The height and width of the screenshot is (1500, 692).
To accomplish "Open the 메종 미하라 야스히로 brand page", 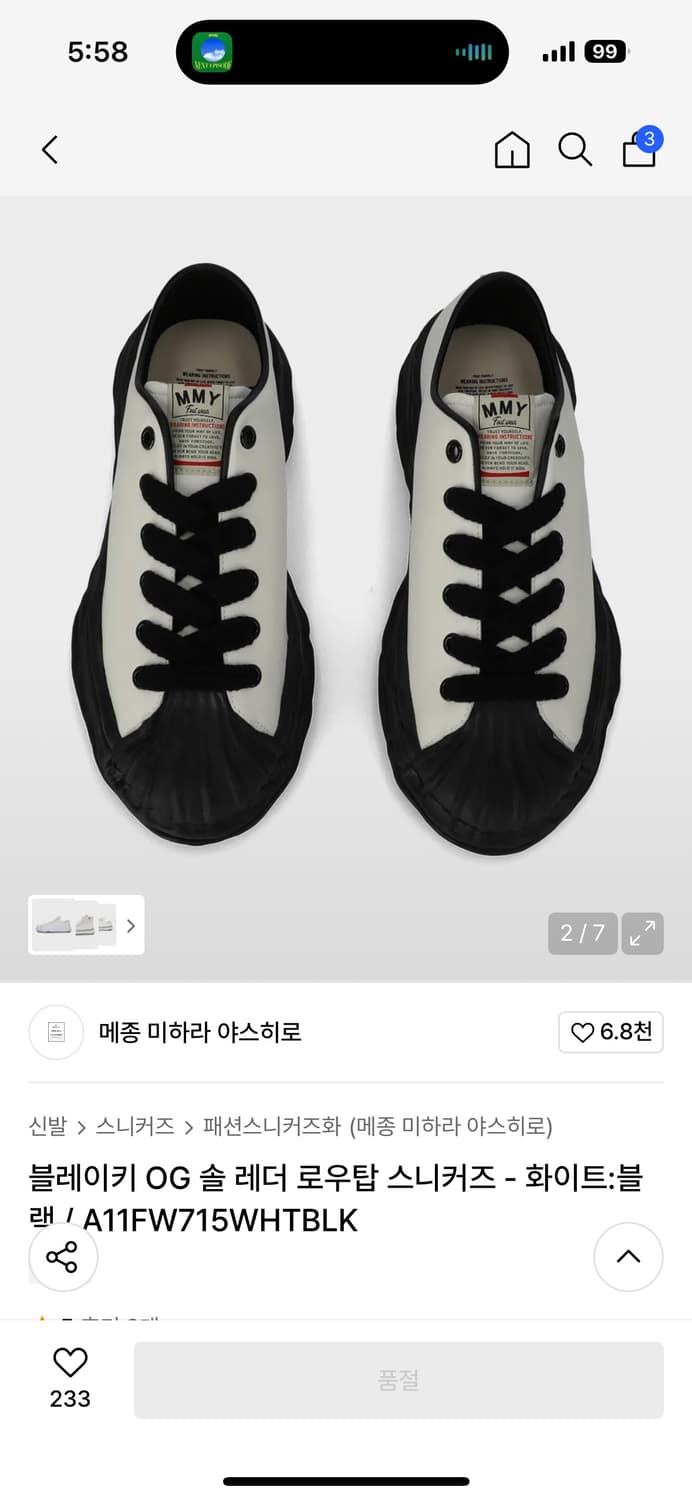I will 200,1031.
